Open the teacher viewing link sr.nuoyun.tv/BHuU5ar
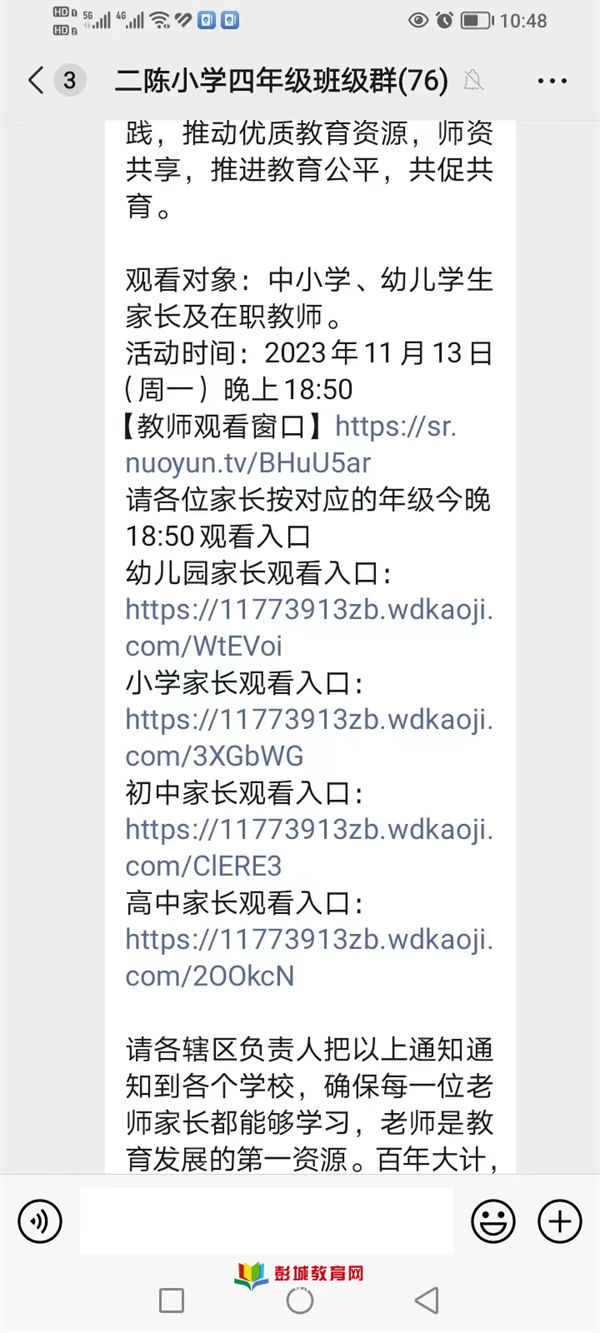This screenshot has height=1333, width=600. (290, 444)
